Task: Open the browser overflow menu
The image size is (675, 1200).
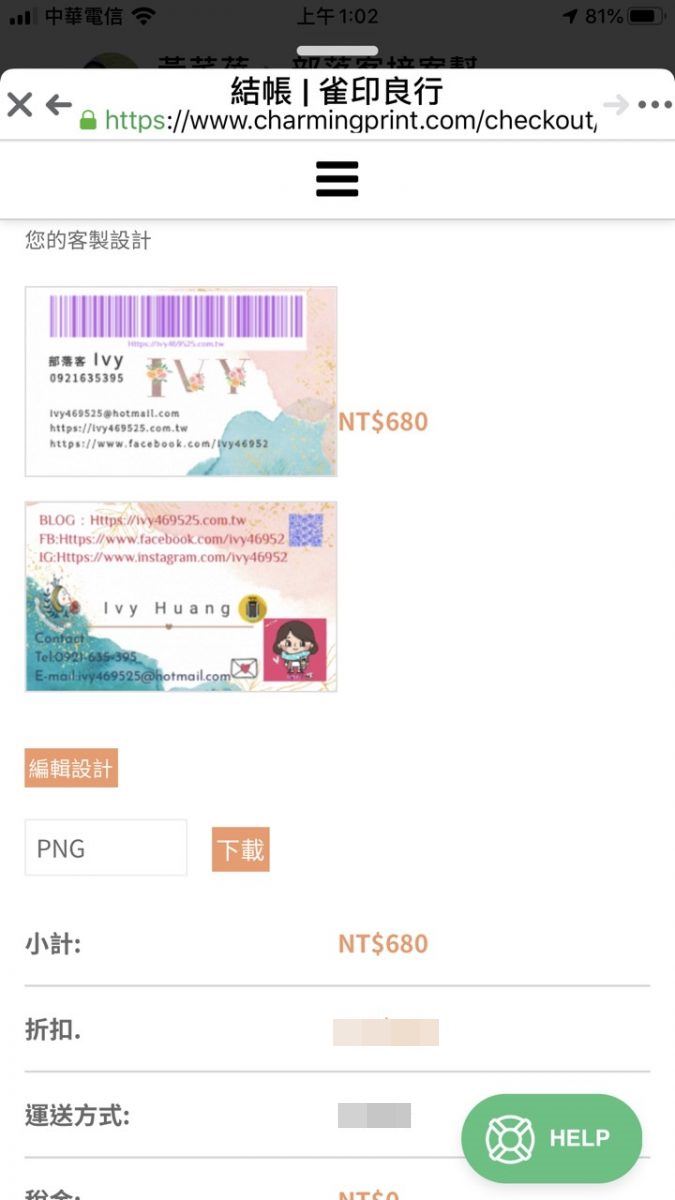Action: [x=655, y=104]
